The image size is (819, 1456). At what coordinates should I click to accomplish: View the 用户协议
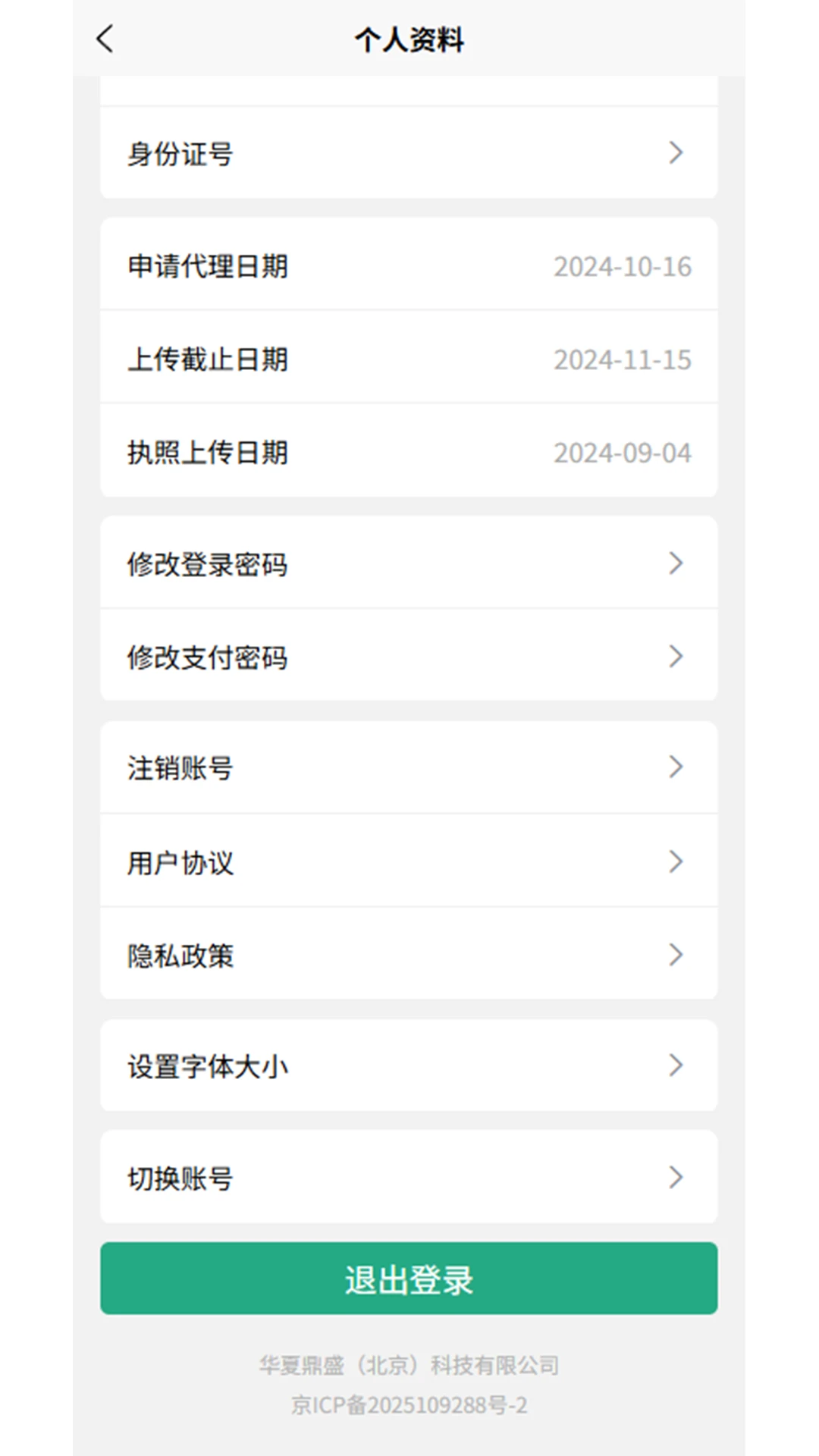click(x=409, y=861)
